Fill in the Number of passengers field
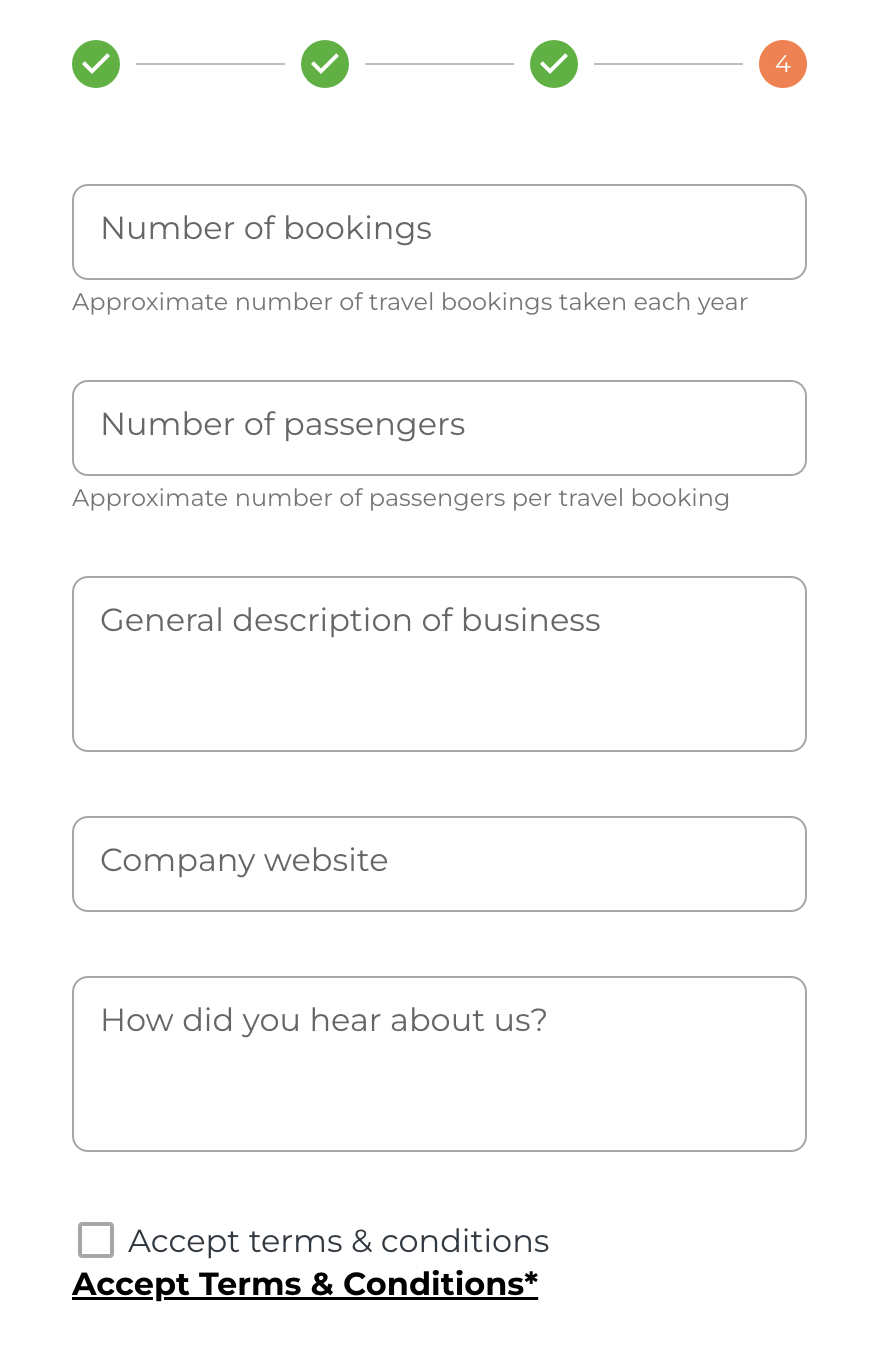 (439, 428)
